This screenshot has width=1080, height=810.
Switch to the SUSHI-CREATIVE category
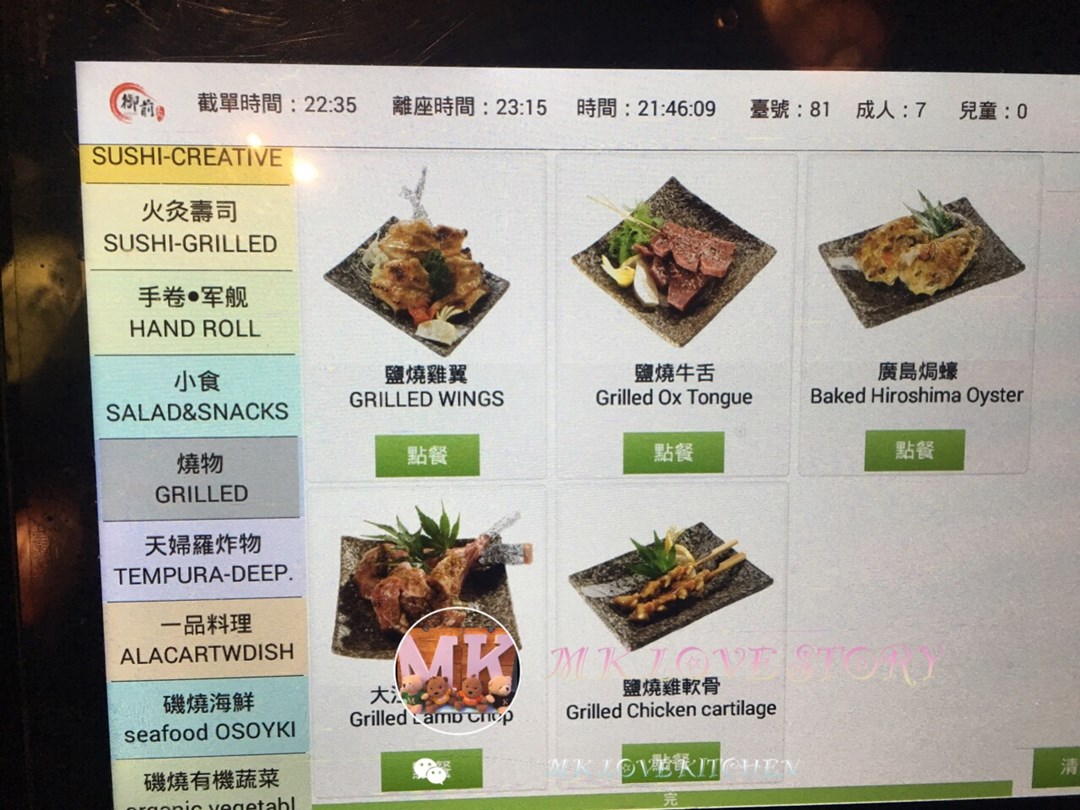click(x=187, y=160)
